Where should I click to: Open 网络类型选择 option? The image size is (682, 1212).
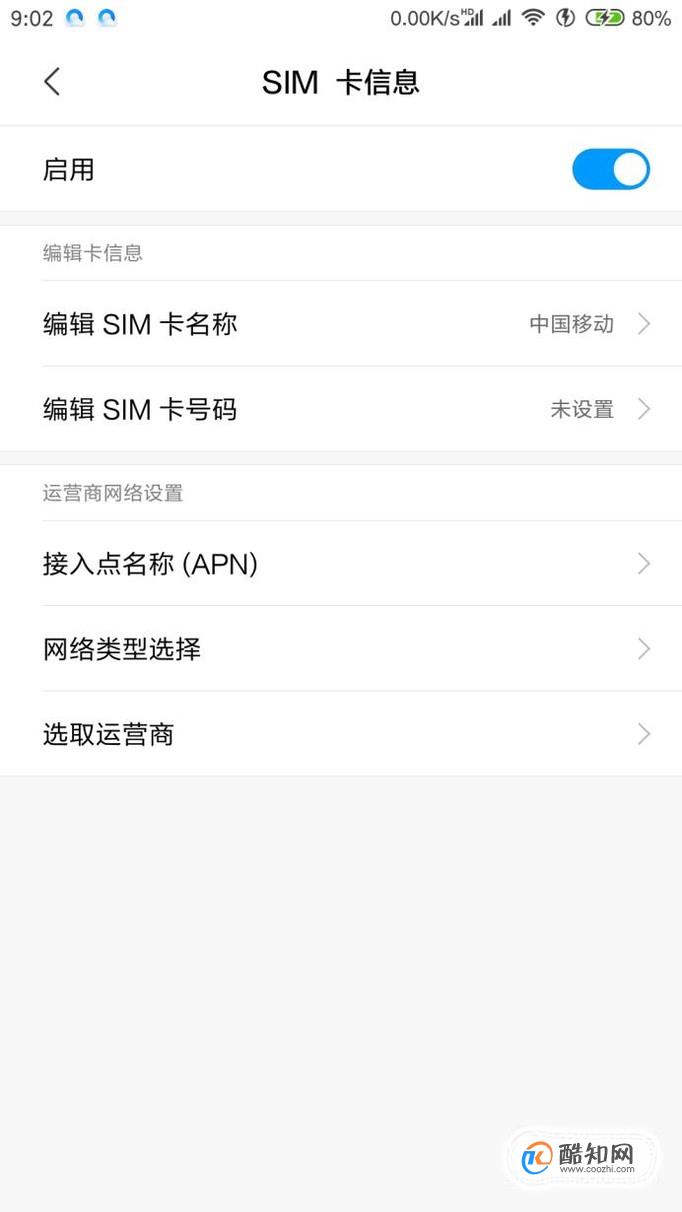[341, 649]
